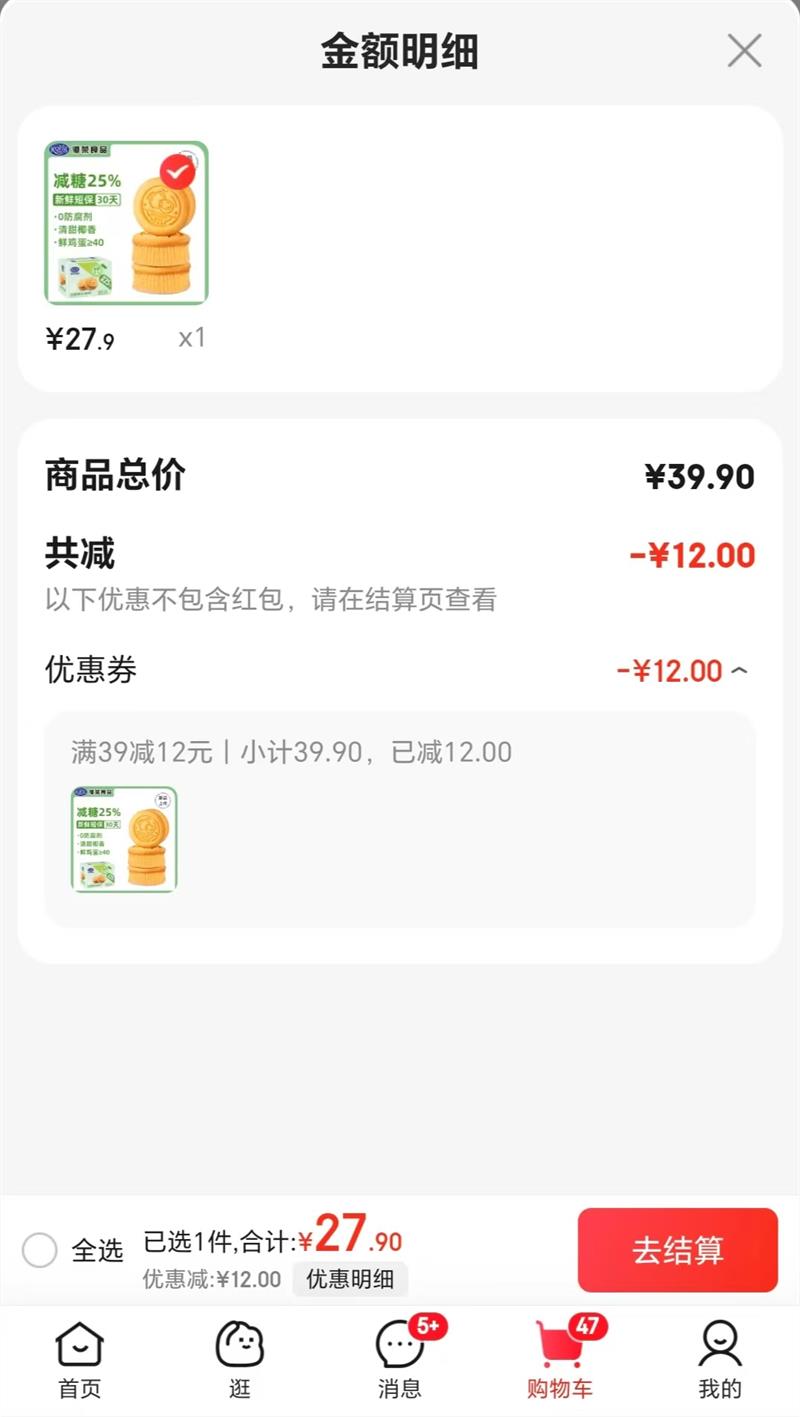
Task: Uncheck the selected cookie product at ¥27.9
Action: point(178,173)
